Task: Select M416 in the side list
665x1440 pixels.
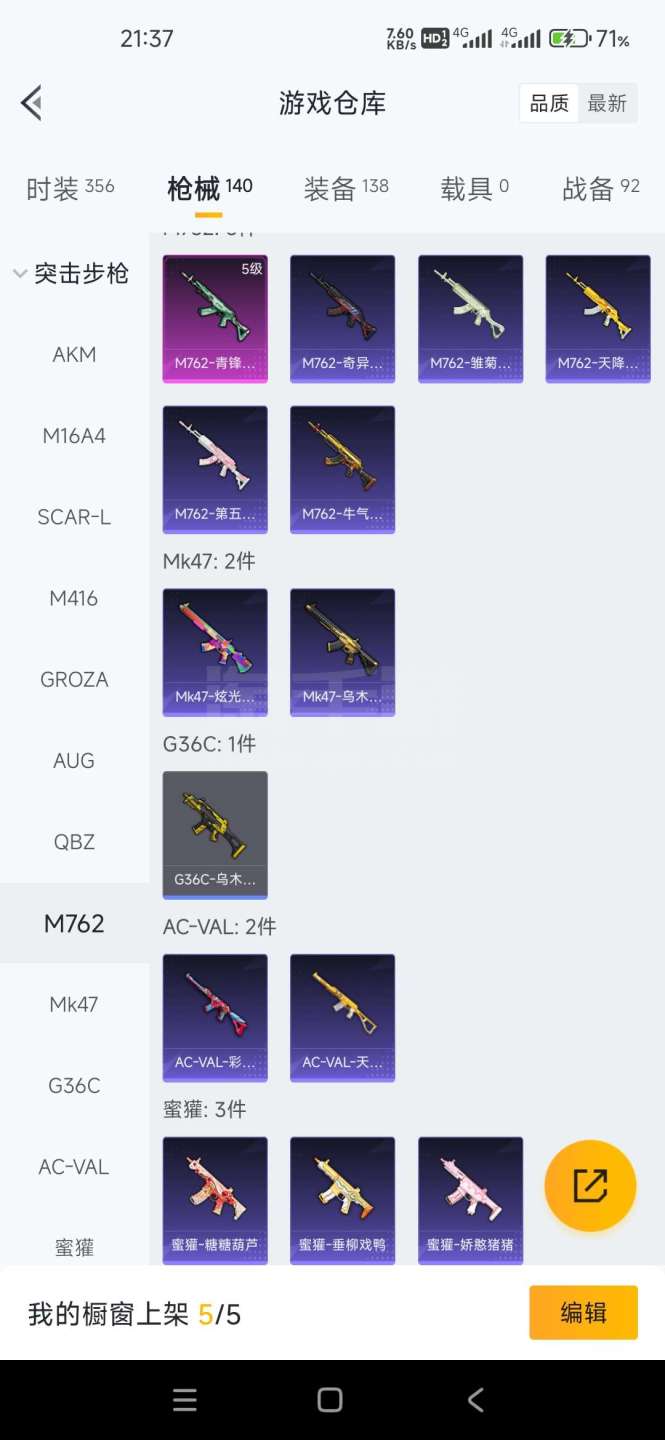Action: click(74, 598)
